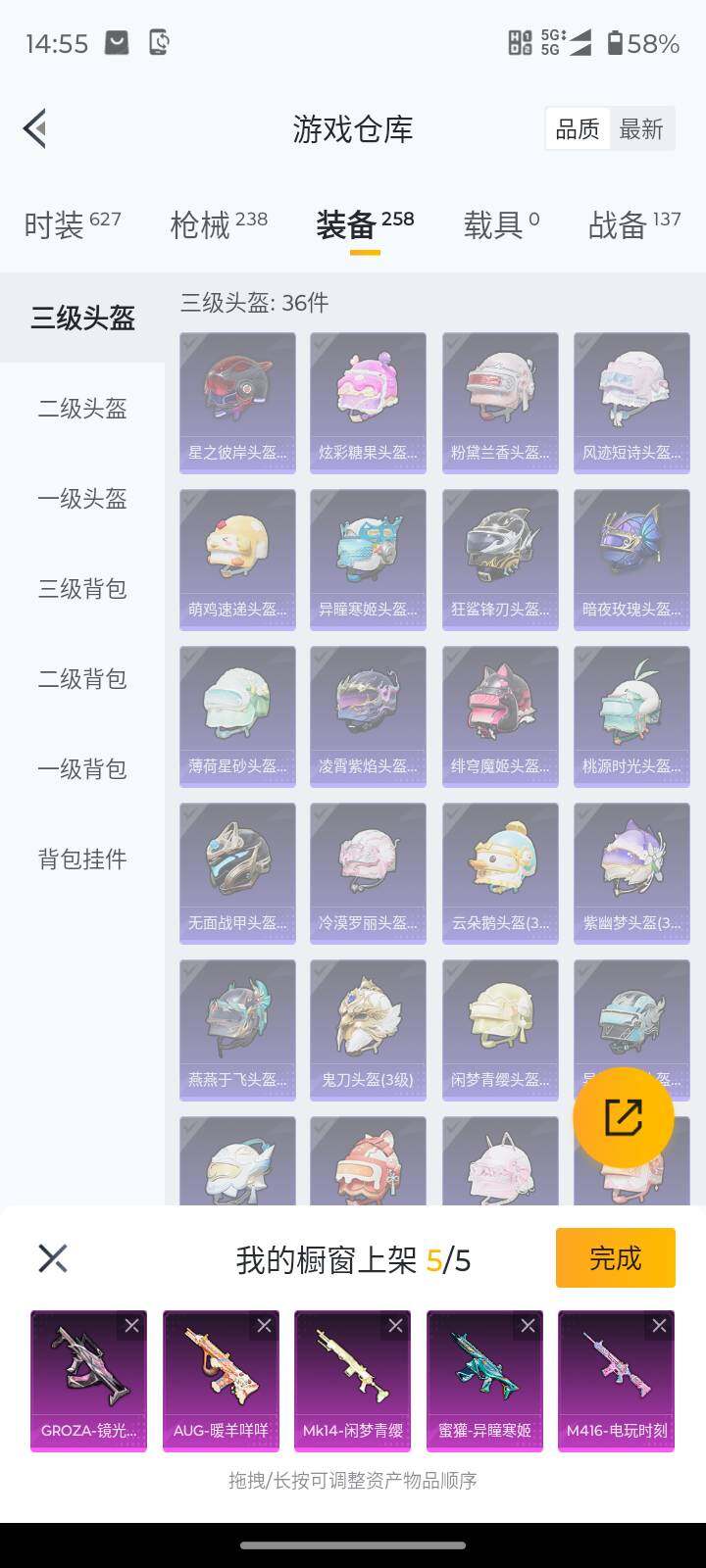Tap the orange share floating button
Viewport: 706px width, 1568px height.
click(x=623, y=1117)
